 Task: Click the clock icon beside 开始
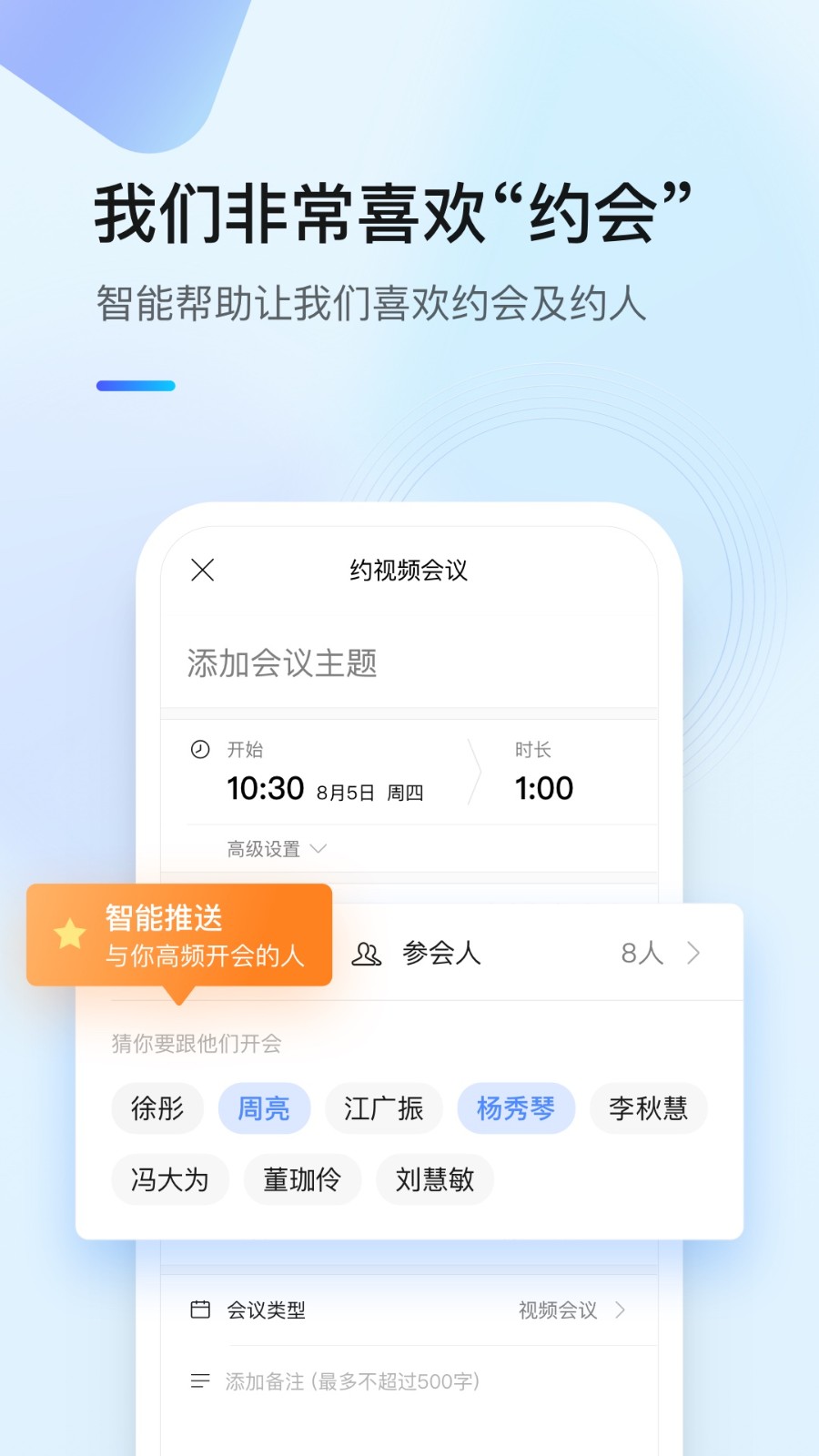[x=200, y=750]
